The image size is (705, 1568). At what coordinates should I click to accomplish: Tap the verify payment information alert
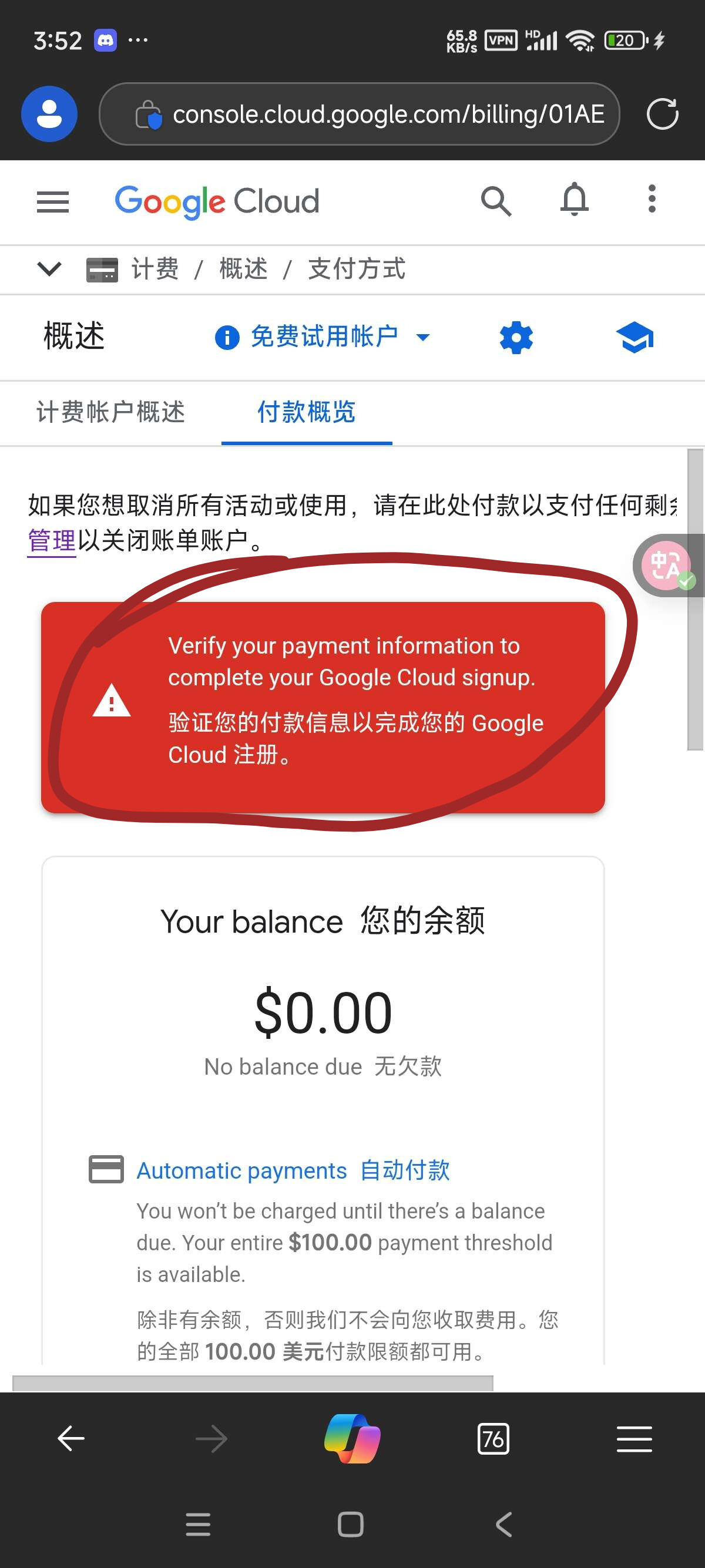323,706
